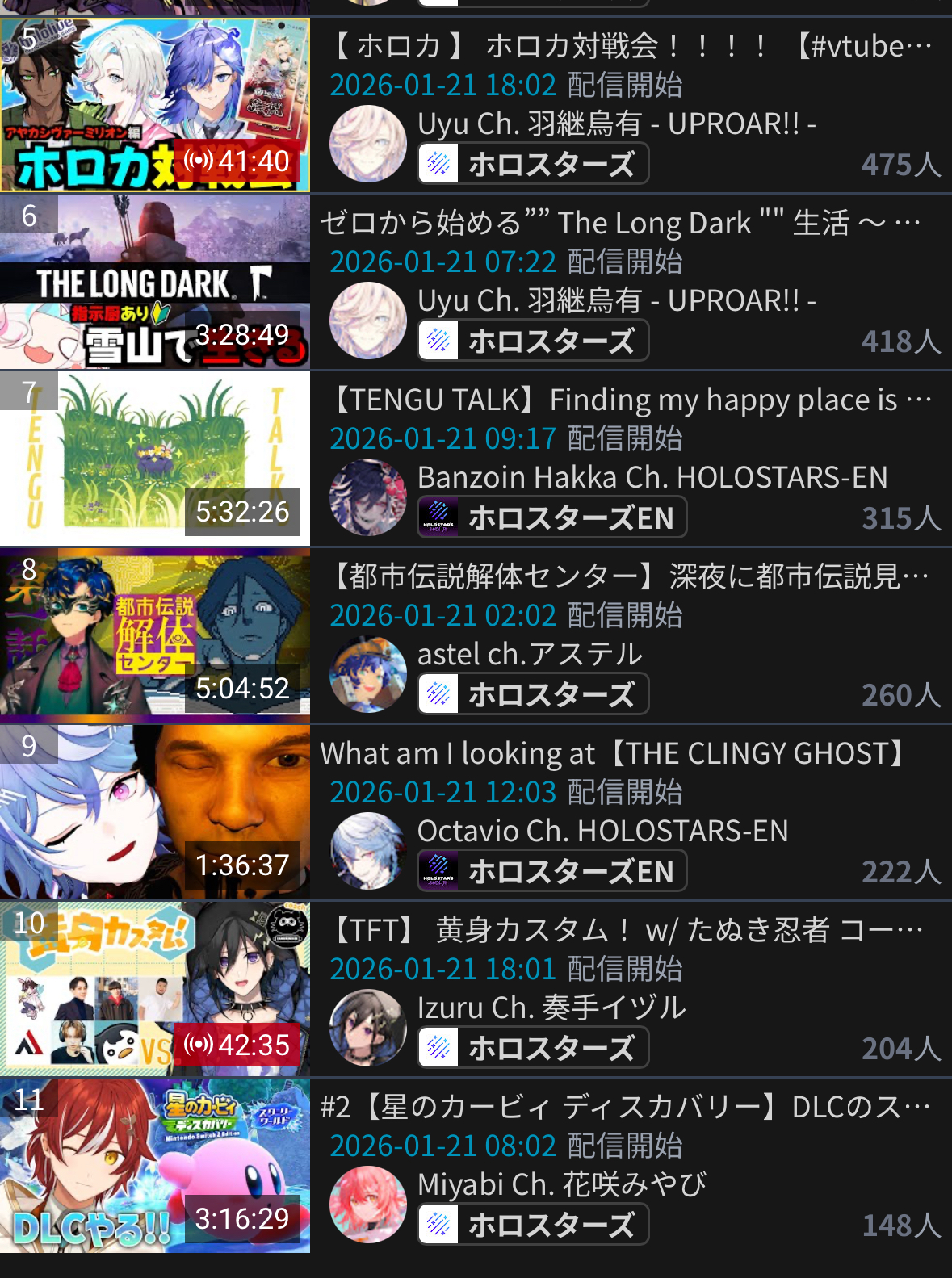
Task: Tap the ホロスターズEN tag under Banzoin Hakka
Action: 552,517
